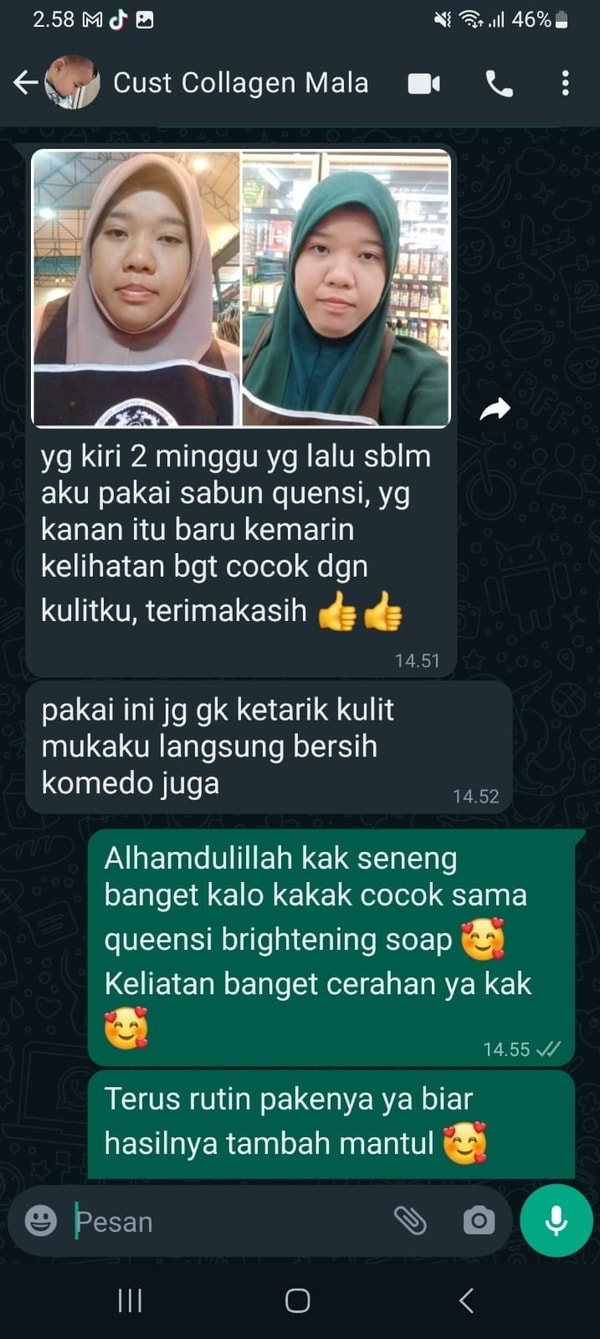Viewport: 600px width, 1339px height.
Task: Start a video call
Action: point(424,84)
